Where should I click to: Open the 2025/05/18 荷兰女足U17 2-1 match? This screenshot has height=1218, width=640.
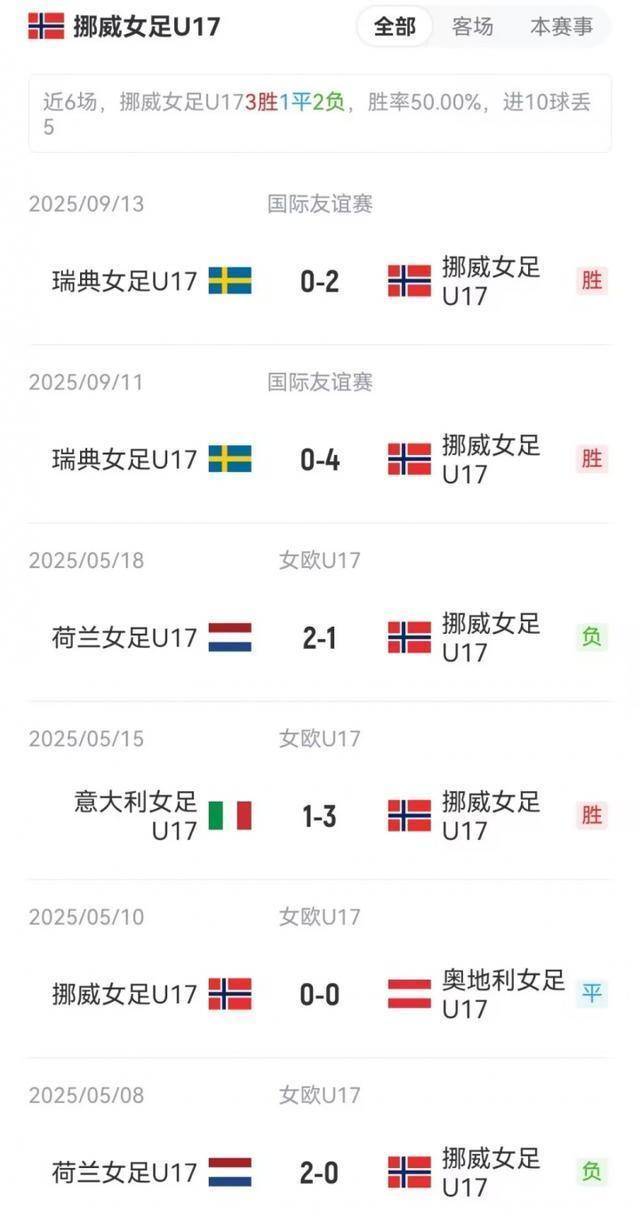pos(320,638)
